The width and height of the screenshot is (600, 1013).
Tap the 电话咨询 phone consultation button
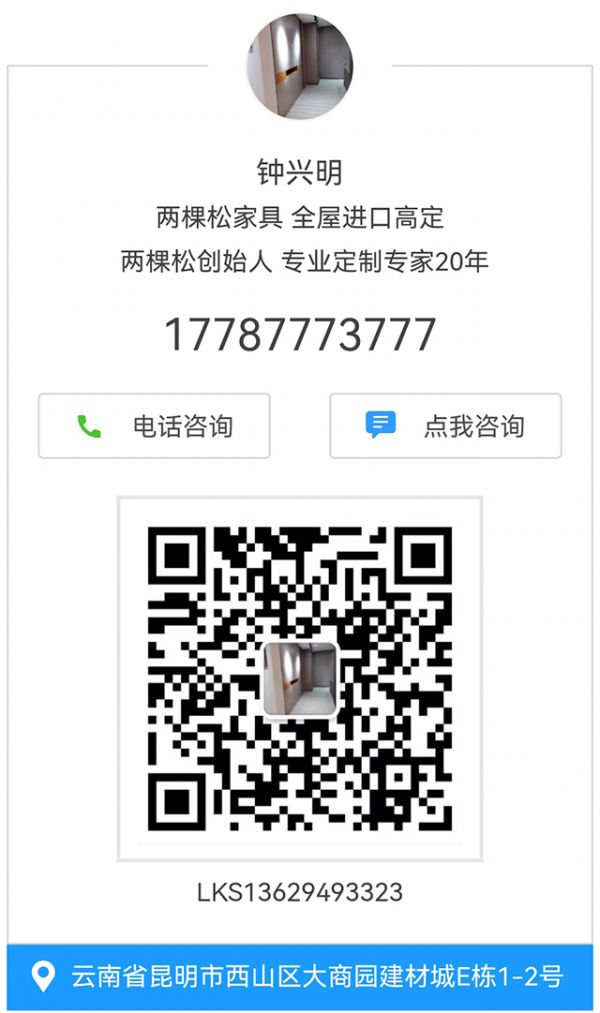[154, 426]
